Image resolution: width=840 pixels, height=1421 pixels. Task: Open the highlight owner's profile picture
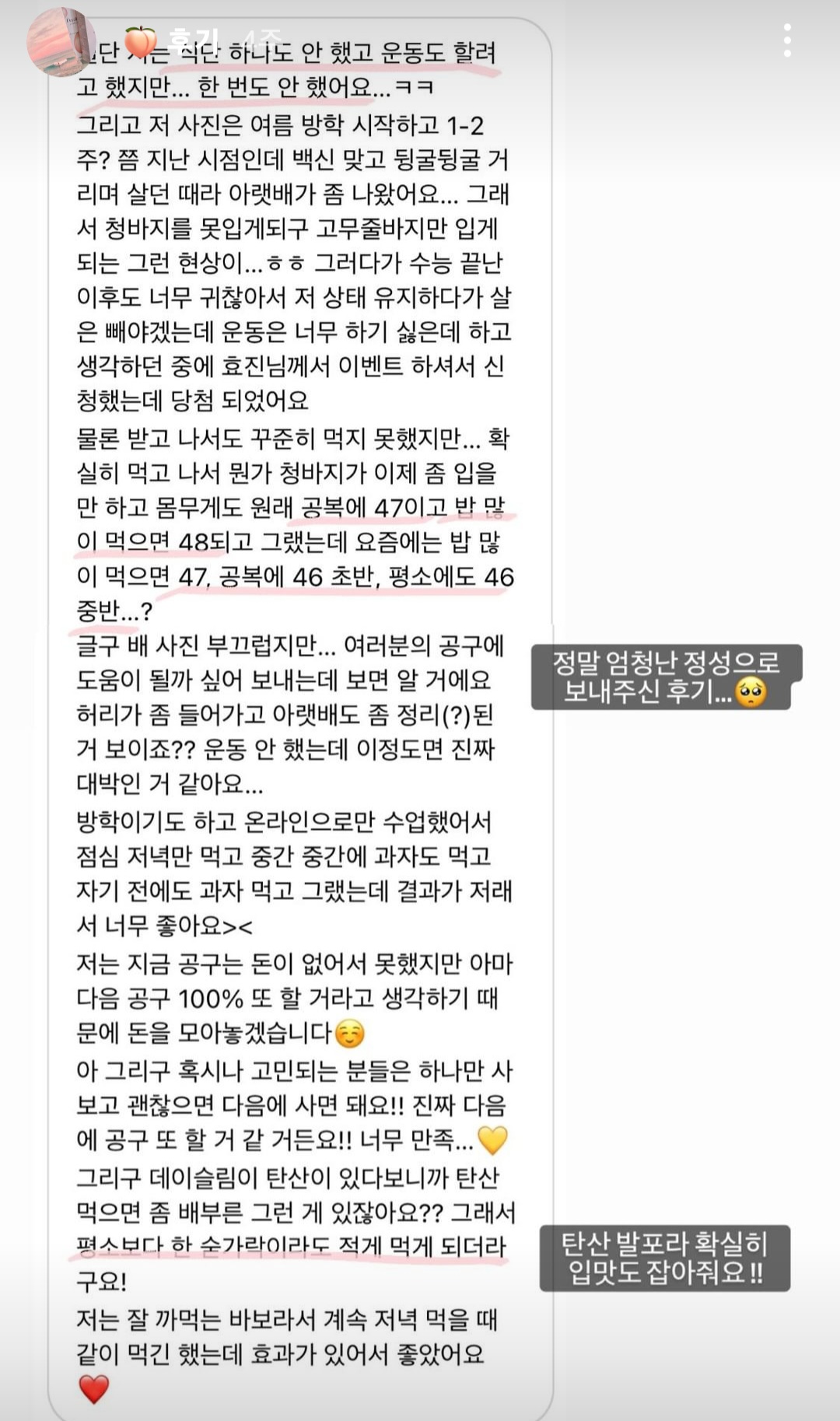pos(61,43)
